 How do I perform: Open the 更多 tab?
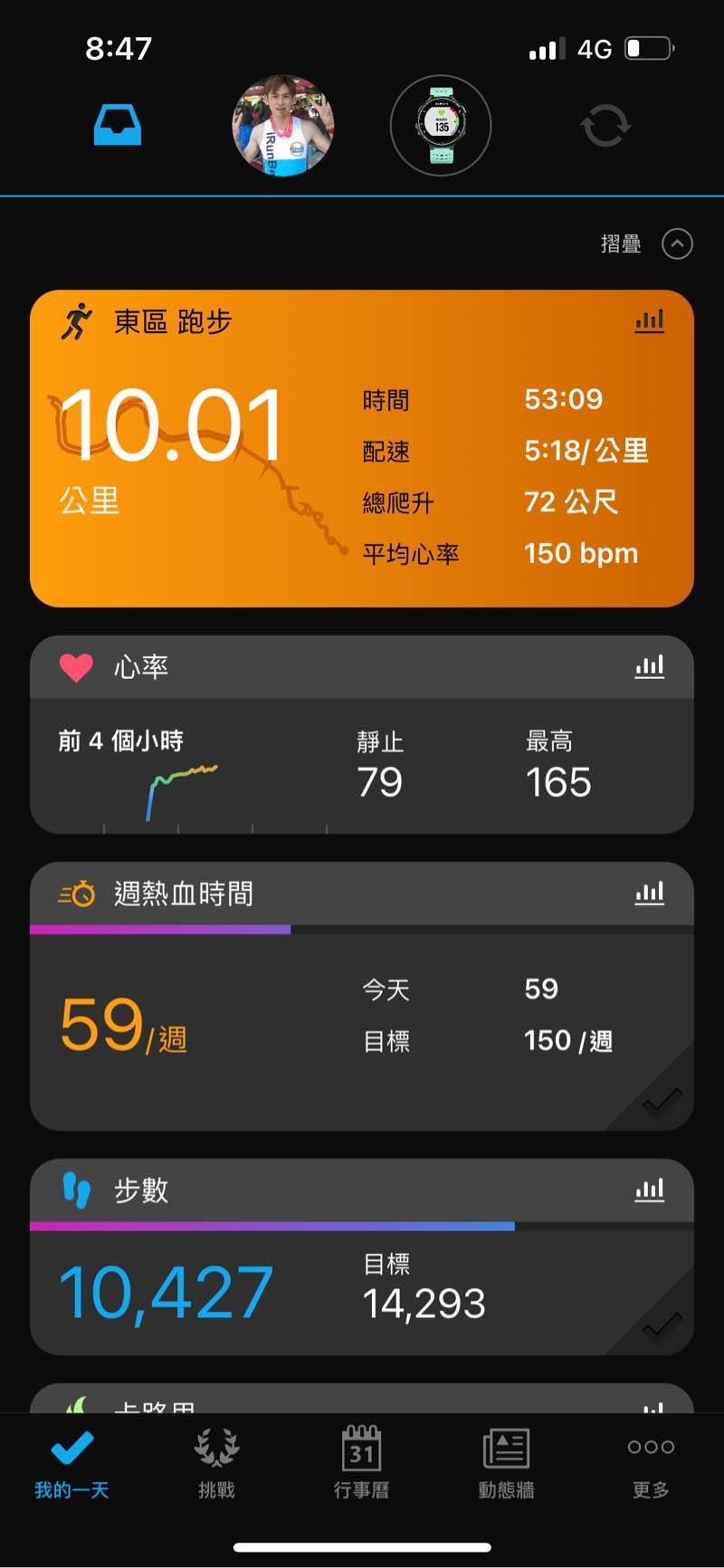[651, 1465]
